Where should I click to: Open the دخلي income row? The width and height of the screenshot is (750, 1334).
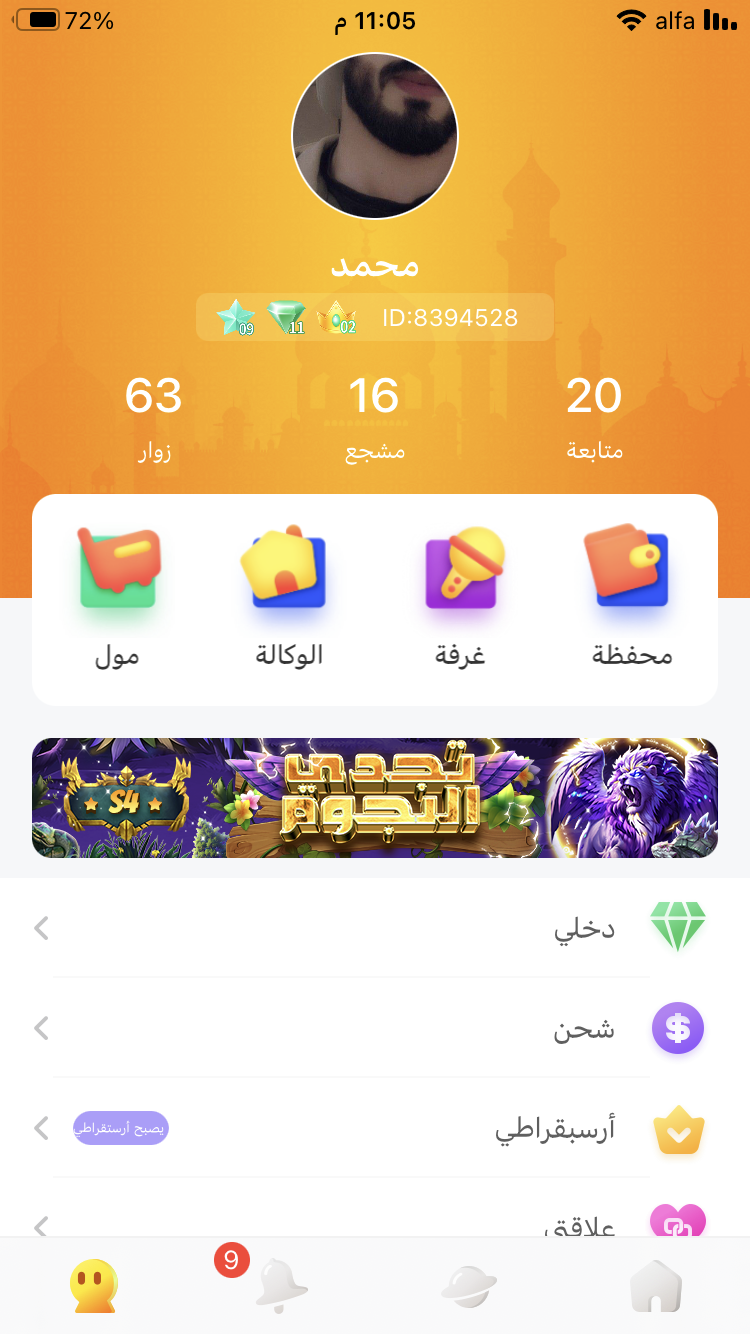tap(375, 928)
